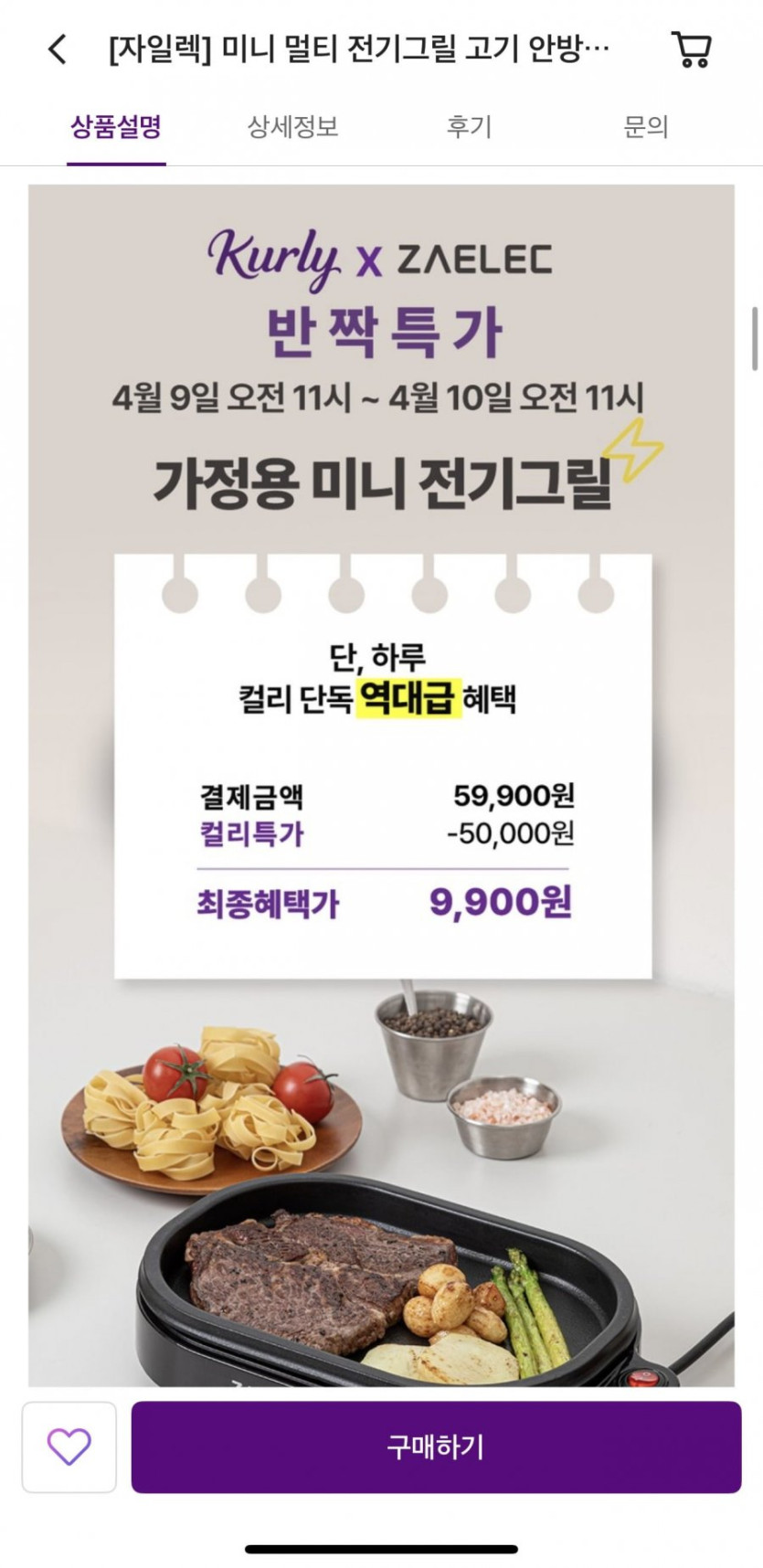Switch to the 문의 inquiry tab
The image size is (763, 1568).
coord(646,127)
